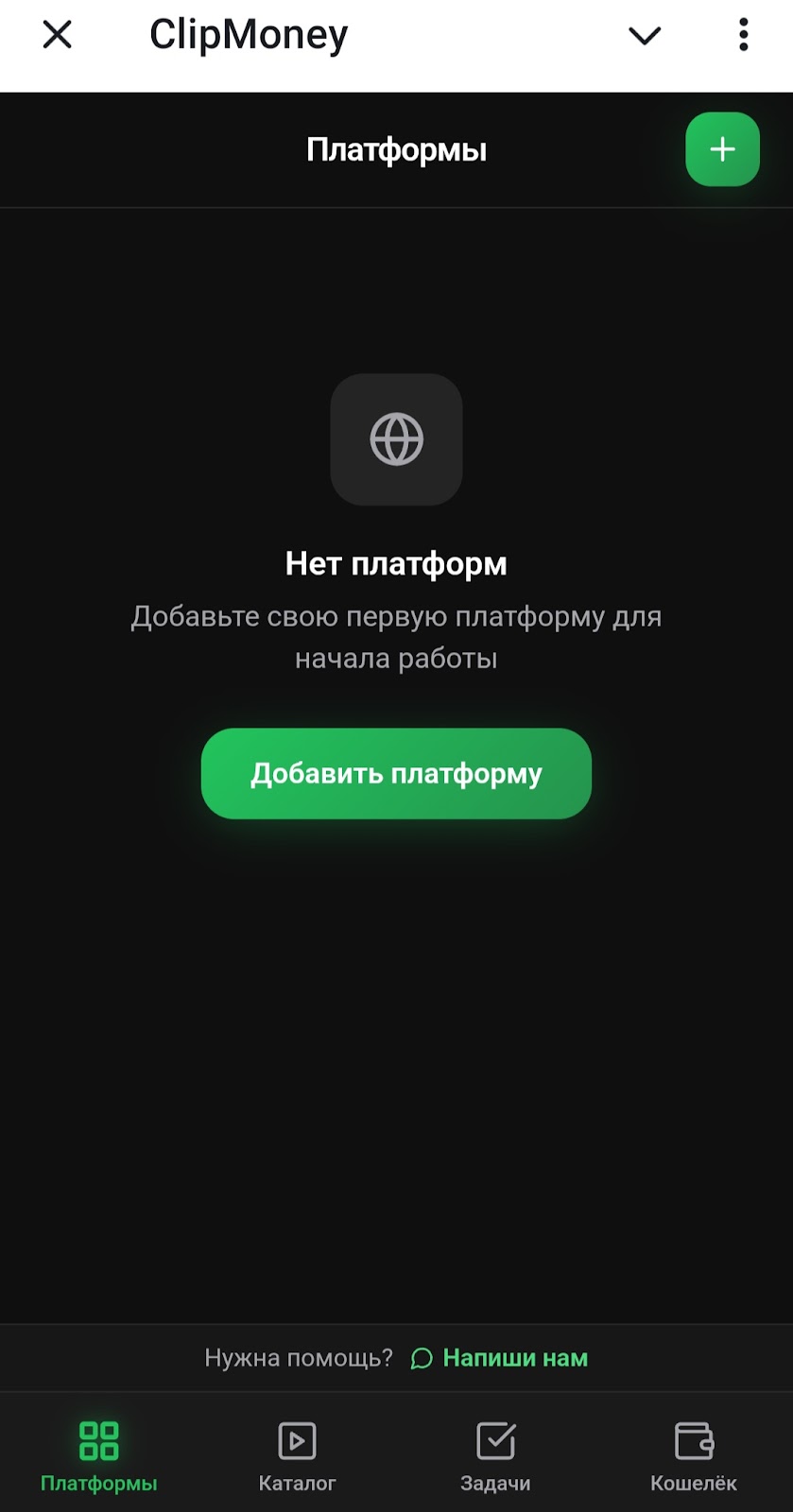The width and height of the screenshot is (793, 1512).
Task: Open the three-dot overflow menu icon
Action: click(744, 34)
